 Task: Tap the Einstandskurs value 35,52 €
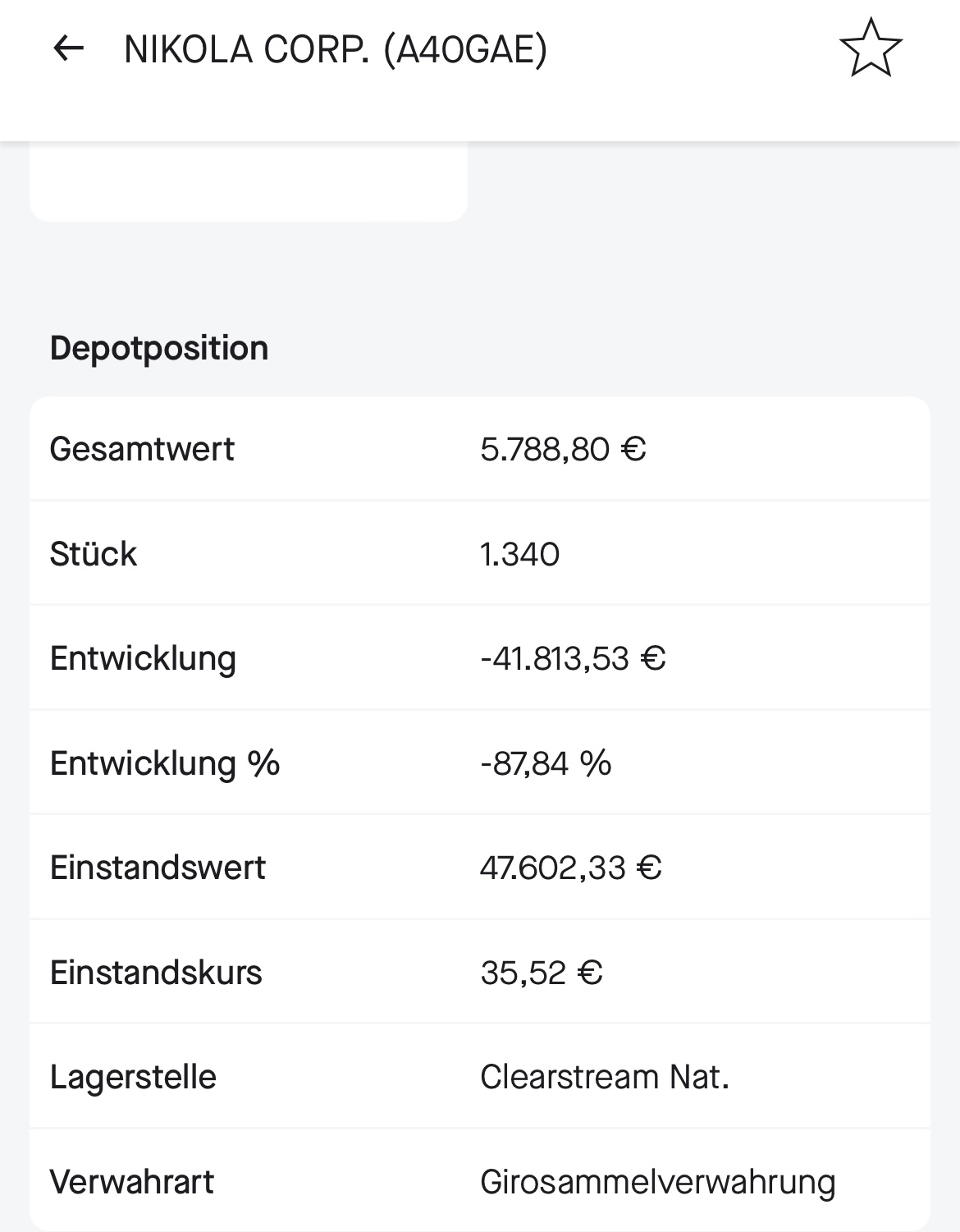pos(541,972)
